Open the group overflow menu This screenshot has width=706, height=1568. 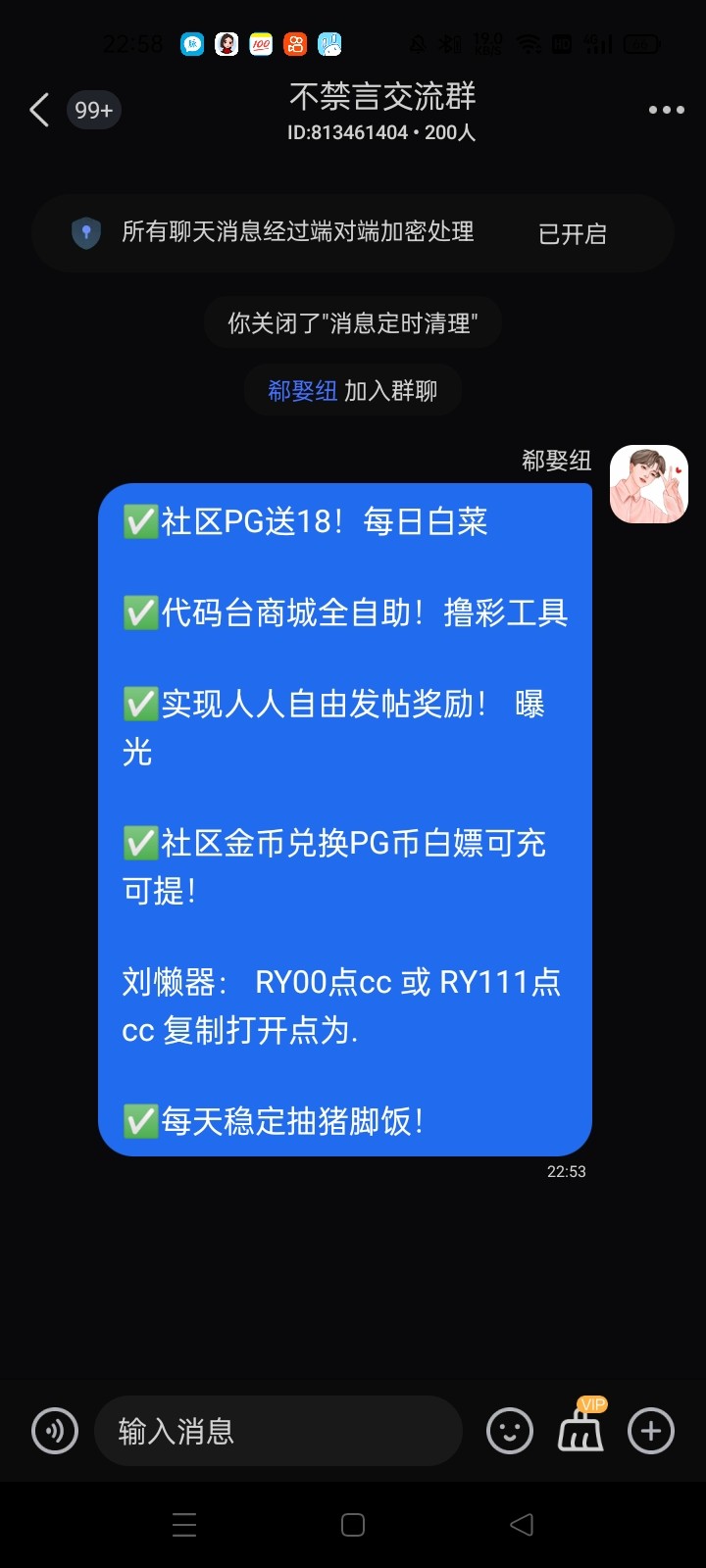click(666, 110)
